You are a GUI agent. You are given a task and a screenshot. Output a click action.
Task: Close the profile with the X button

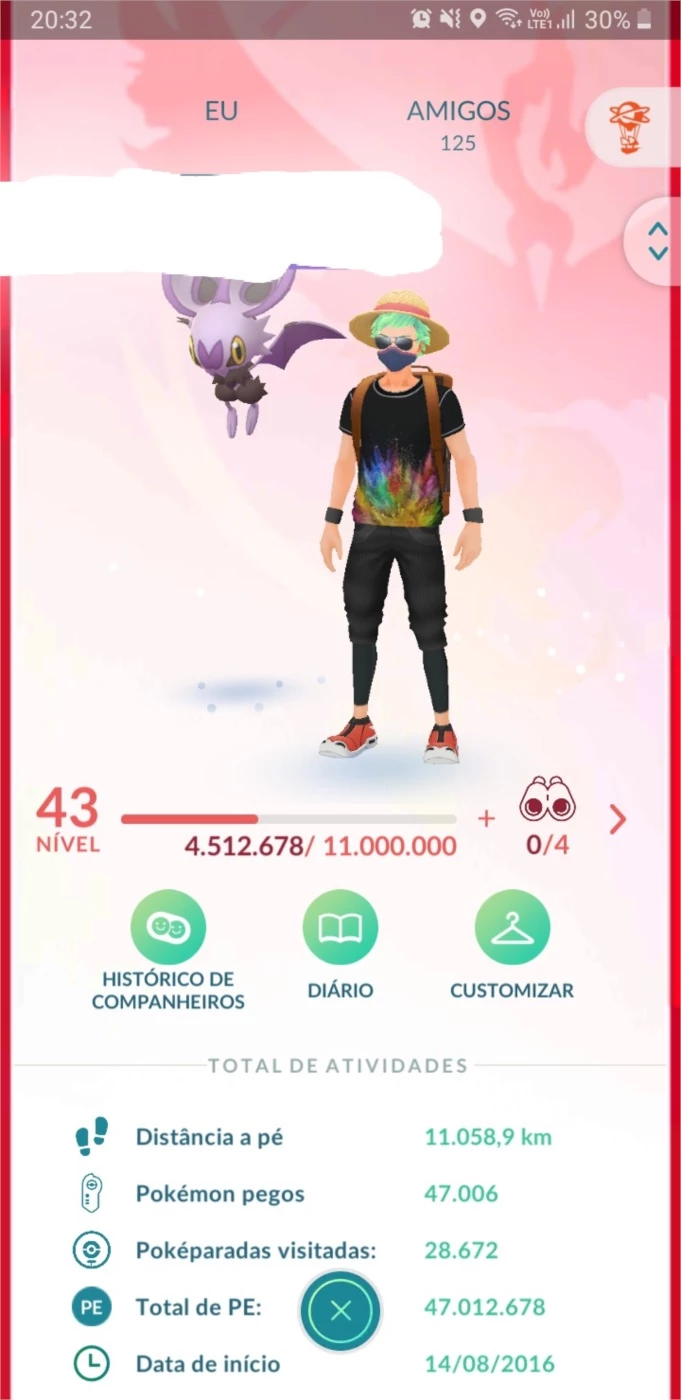340,1310
